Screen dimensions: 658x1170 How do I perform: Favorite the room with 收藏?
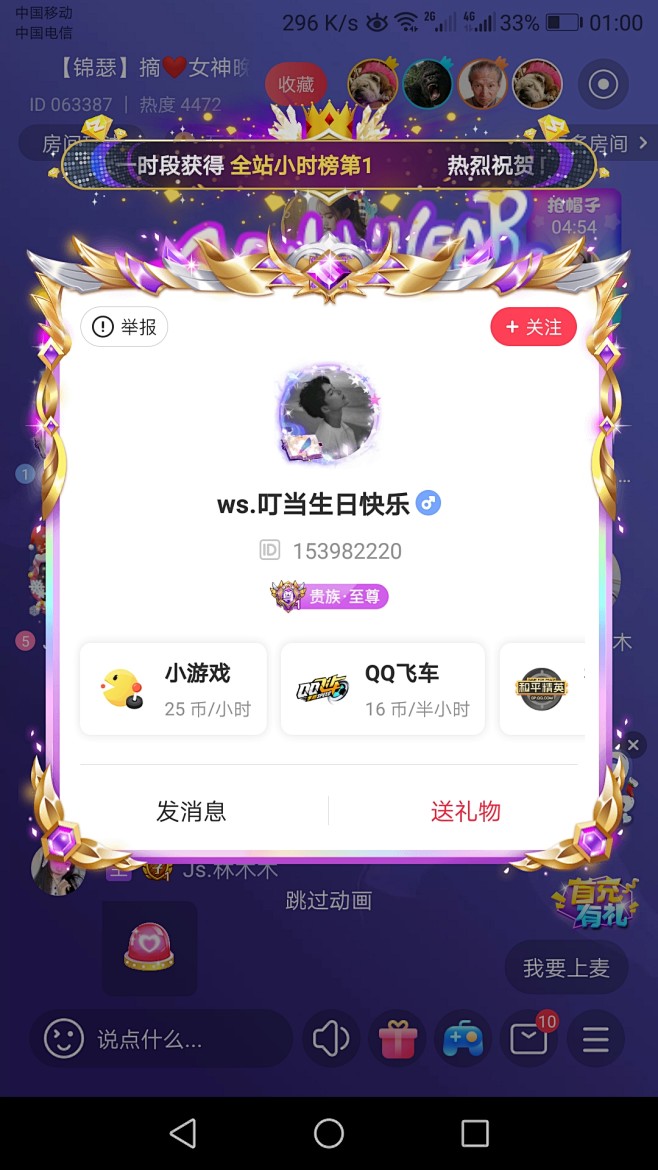pos(296,85)
